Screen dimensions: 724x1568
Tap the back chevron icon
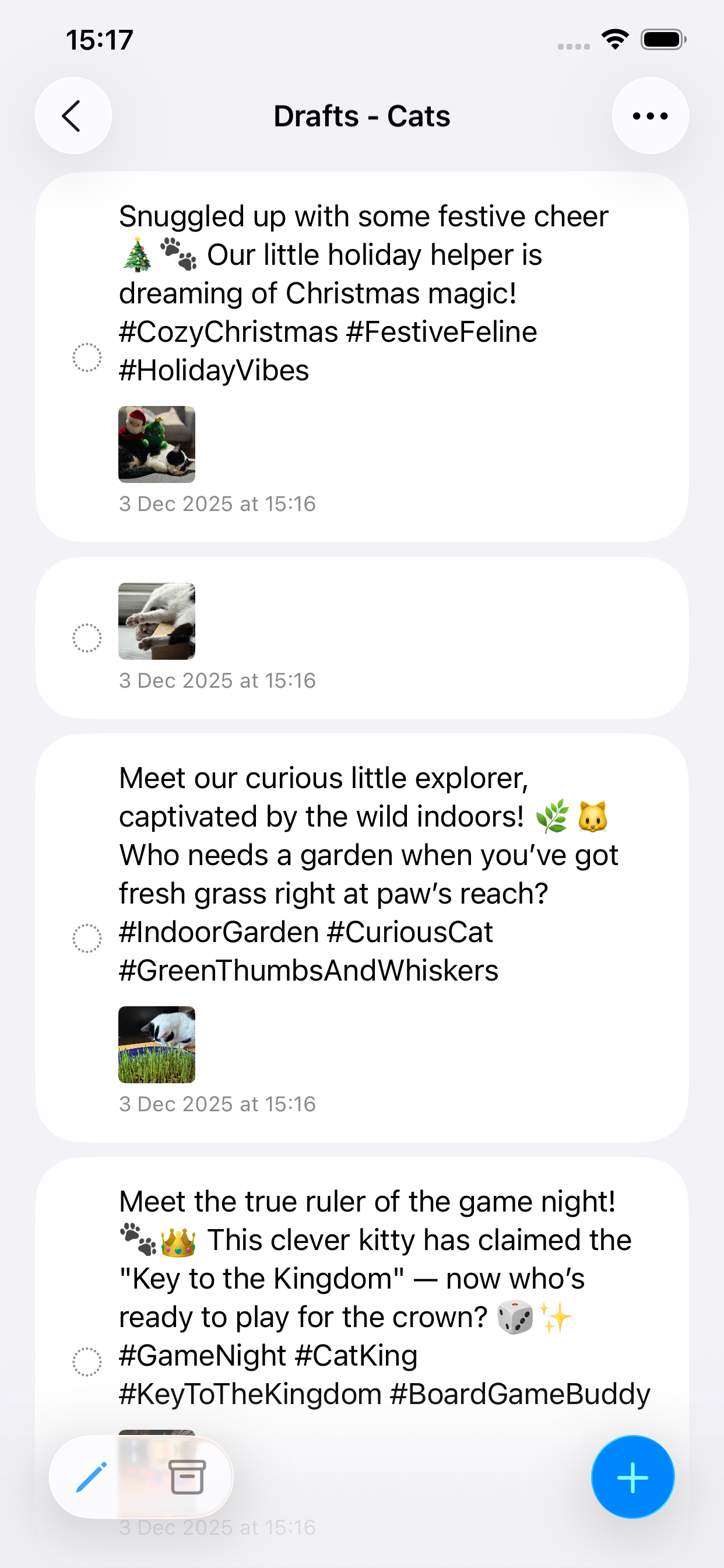(72, 115)
